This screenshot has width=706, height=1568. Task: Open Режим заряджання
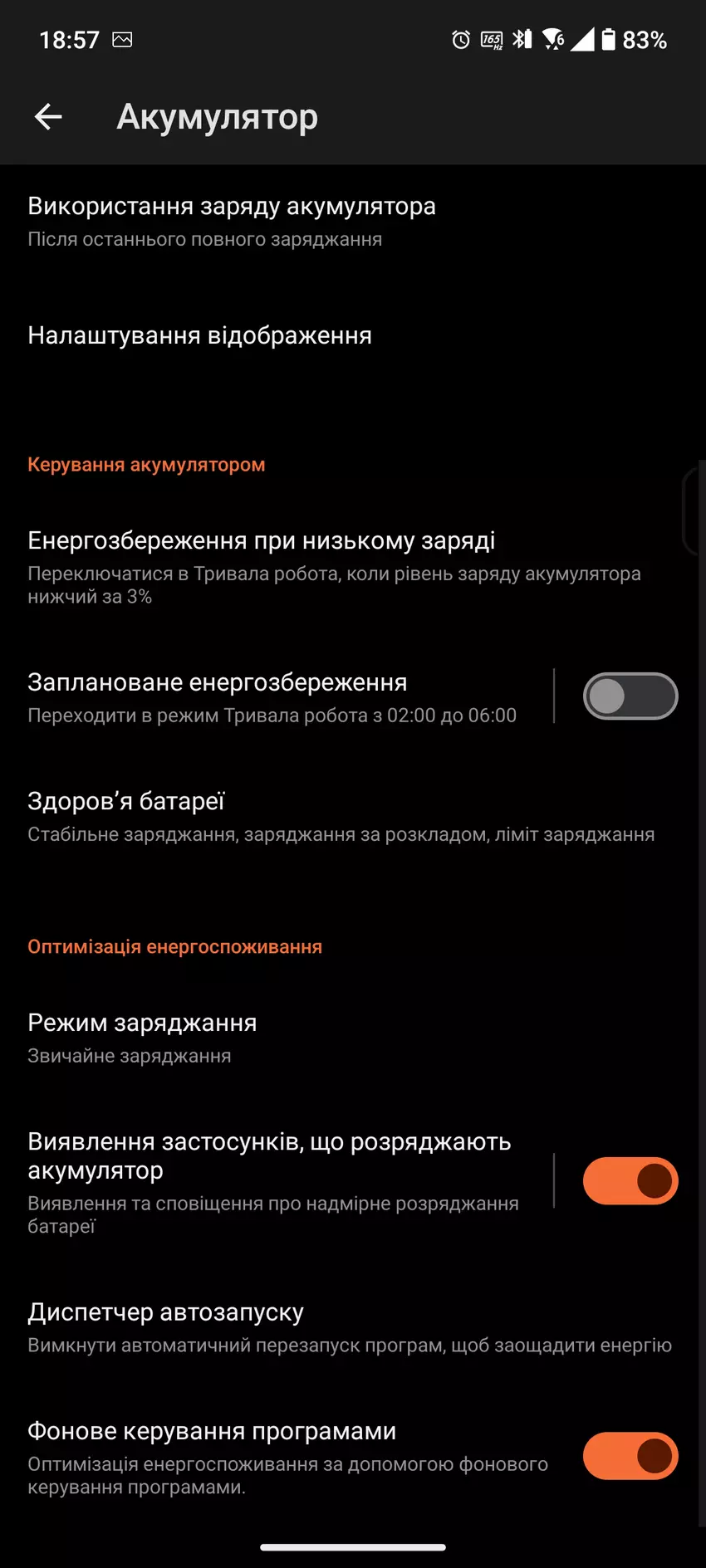(x=141, y=1037)
